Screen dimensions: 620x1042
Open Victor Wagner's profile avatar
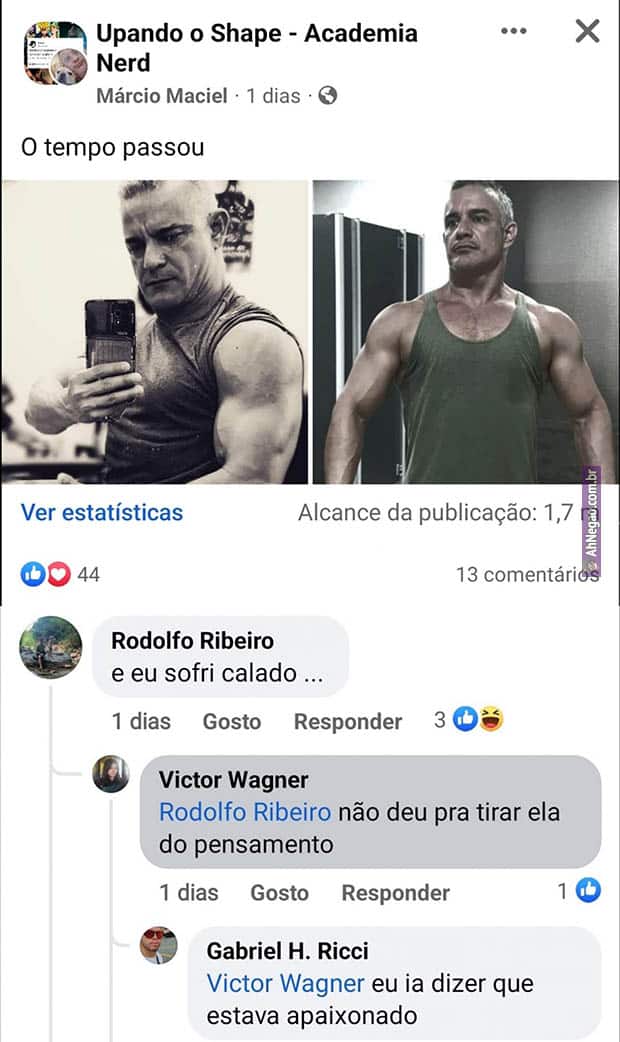pyautogui.click(x=111, y=774)
